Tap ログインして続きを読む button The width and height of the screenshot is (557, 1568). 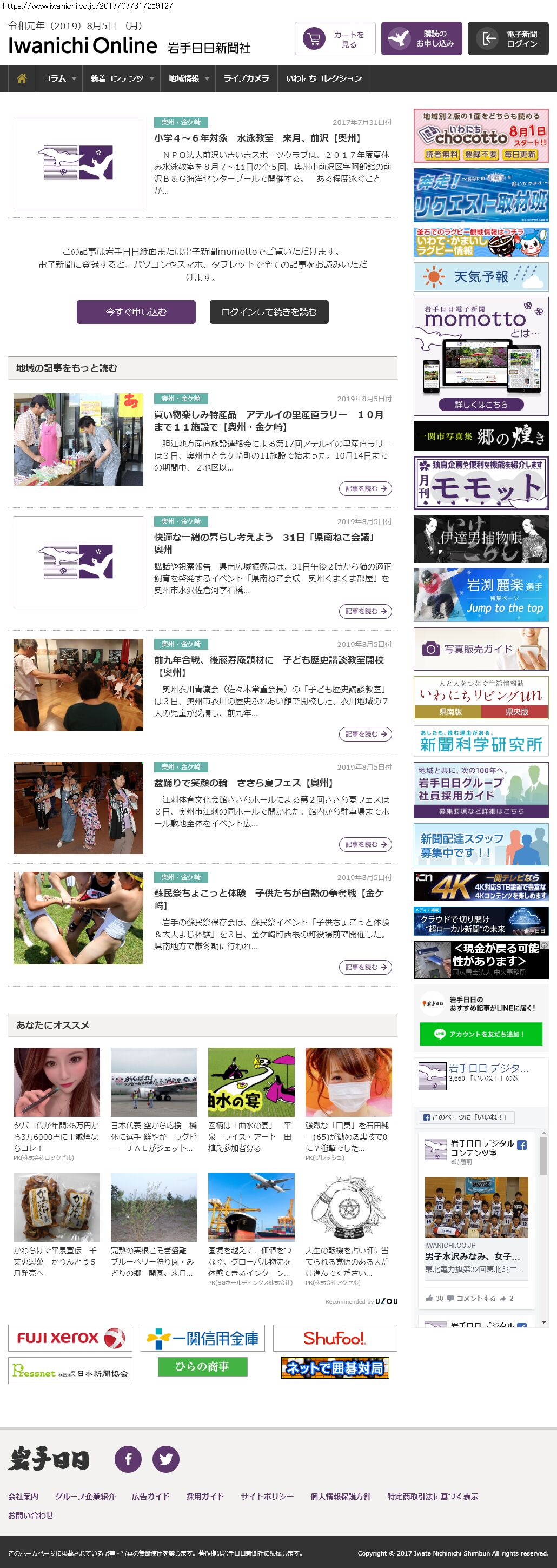268,312
